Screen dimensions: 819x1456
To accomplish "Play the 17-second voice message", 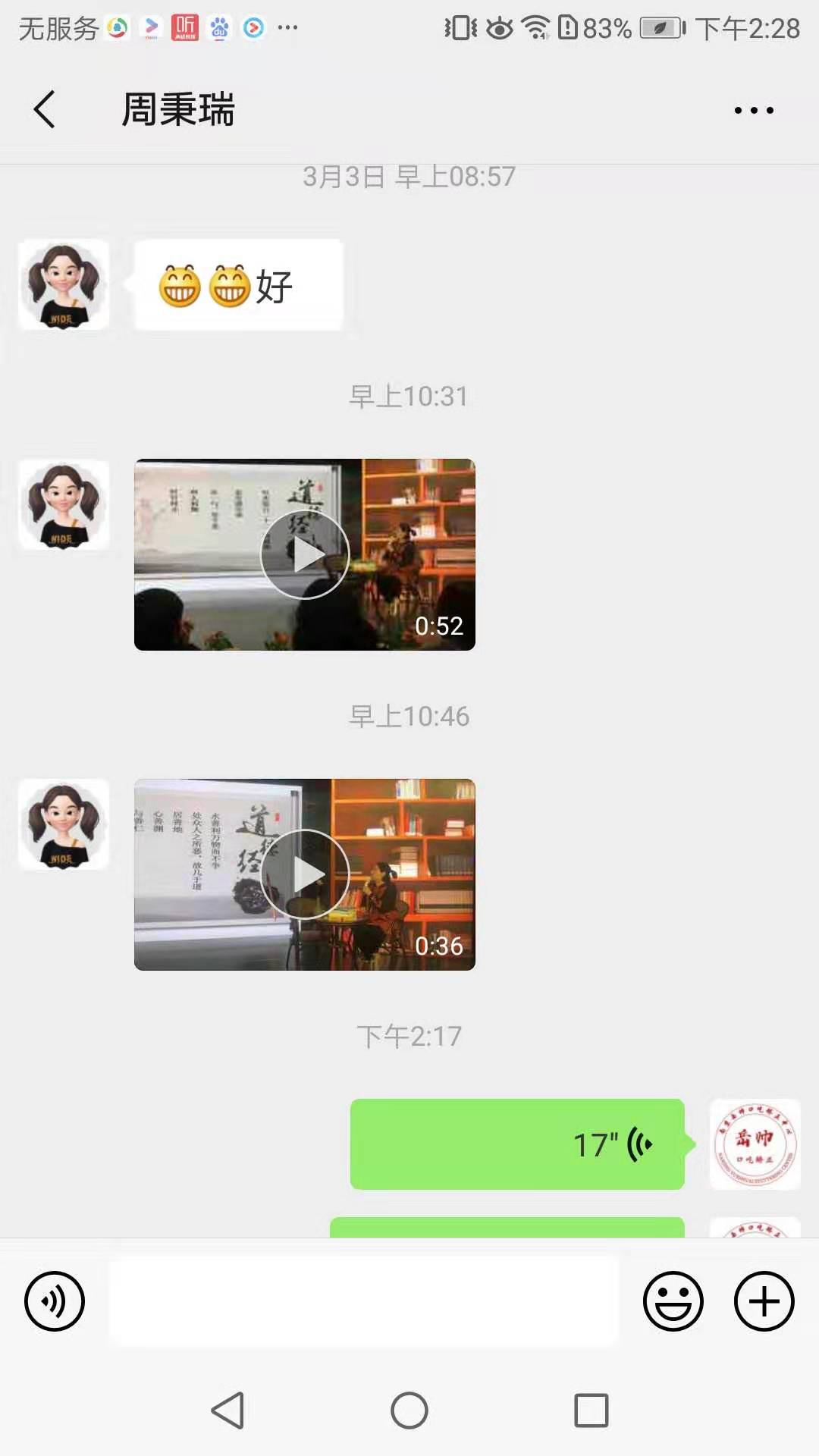I will click(517, 1144).
